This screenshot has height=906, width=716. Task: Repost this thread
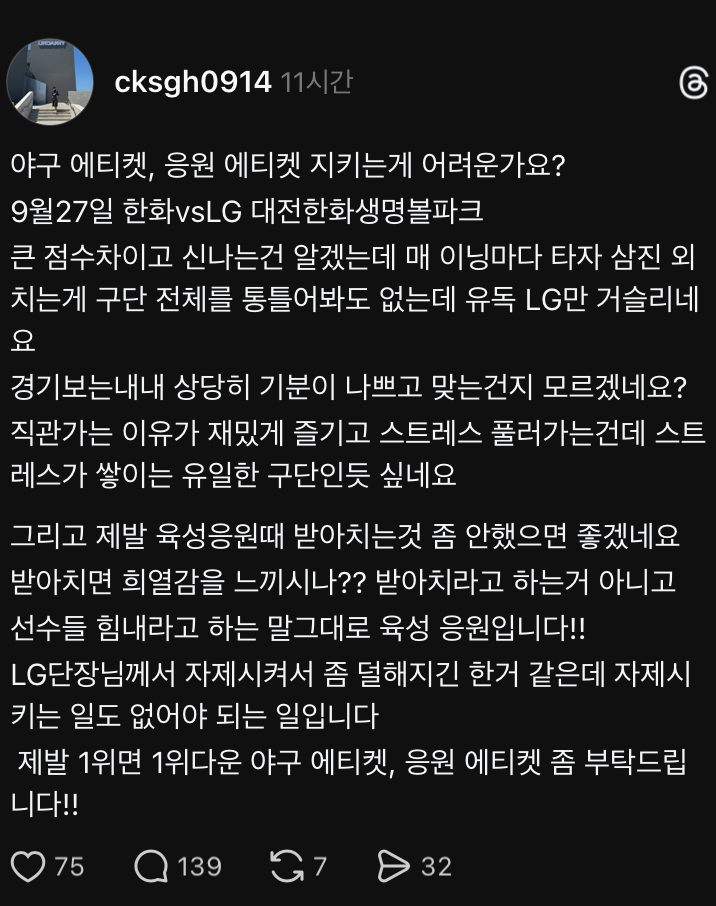[286, 866]
